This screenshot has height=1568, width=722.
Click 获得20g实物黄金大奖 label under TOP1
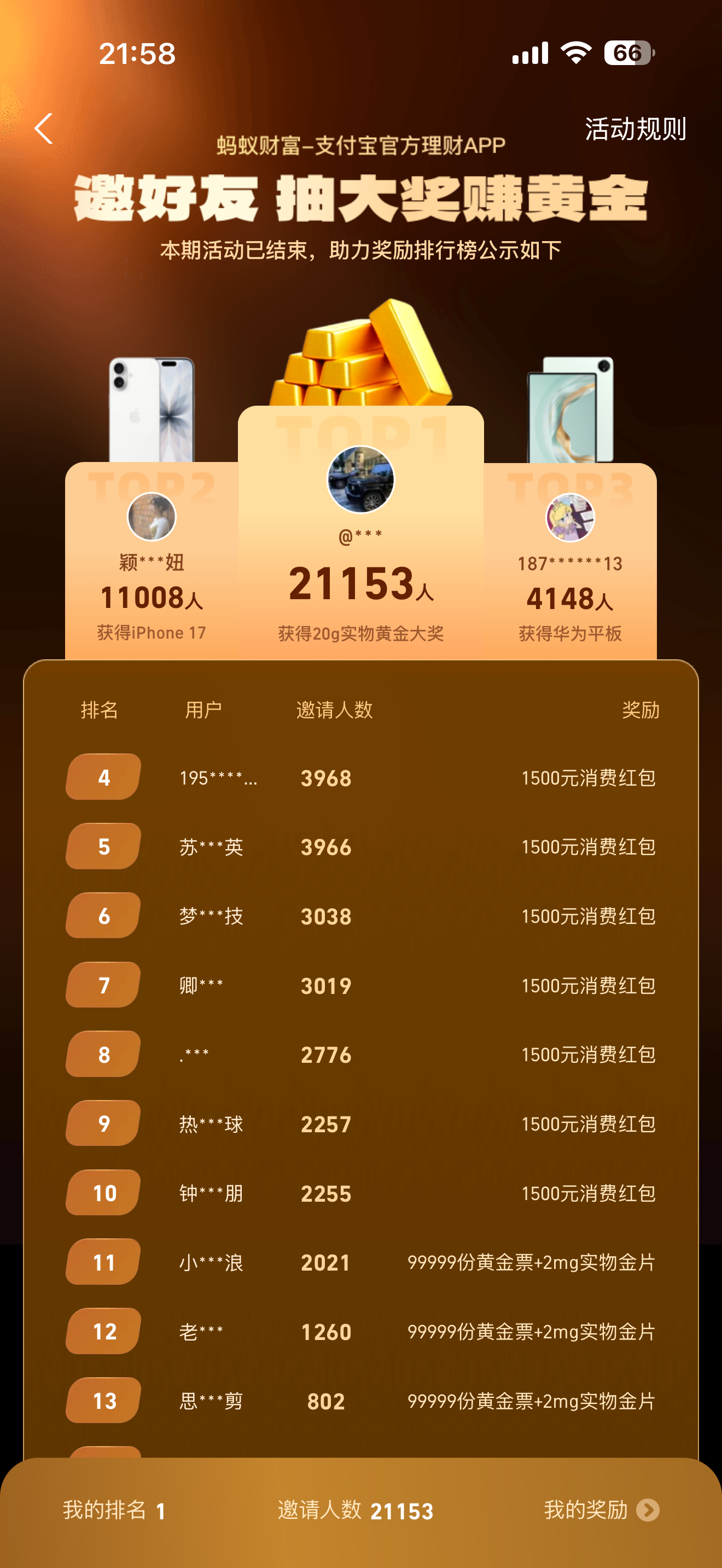[x=361, y=633]
